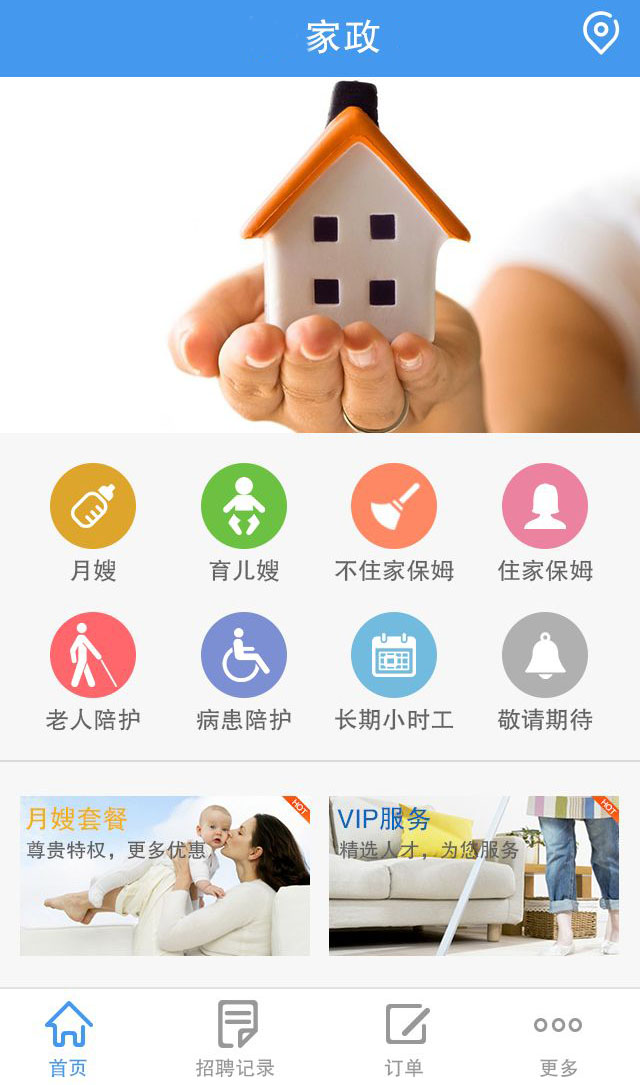Open the 更多 tab

tap(558, 1038)
